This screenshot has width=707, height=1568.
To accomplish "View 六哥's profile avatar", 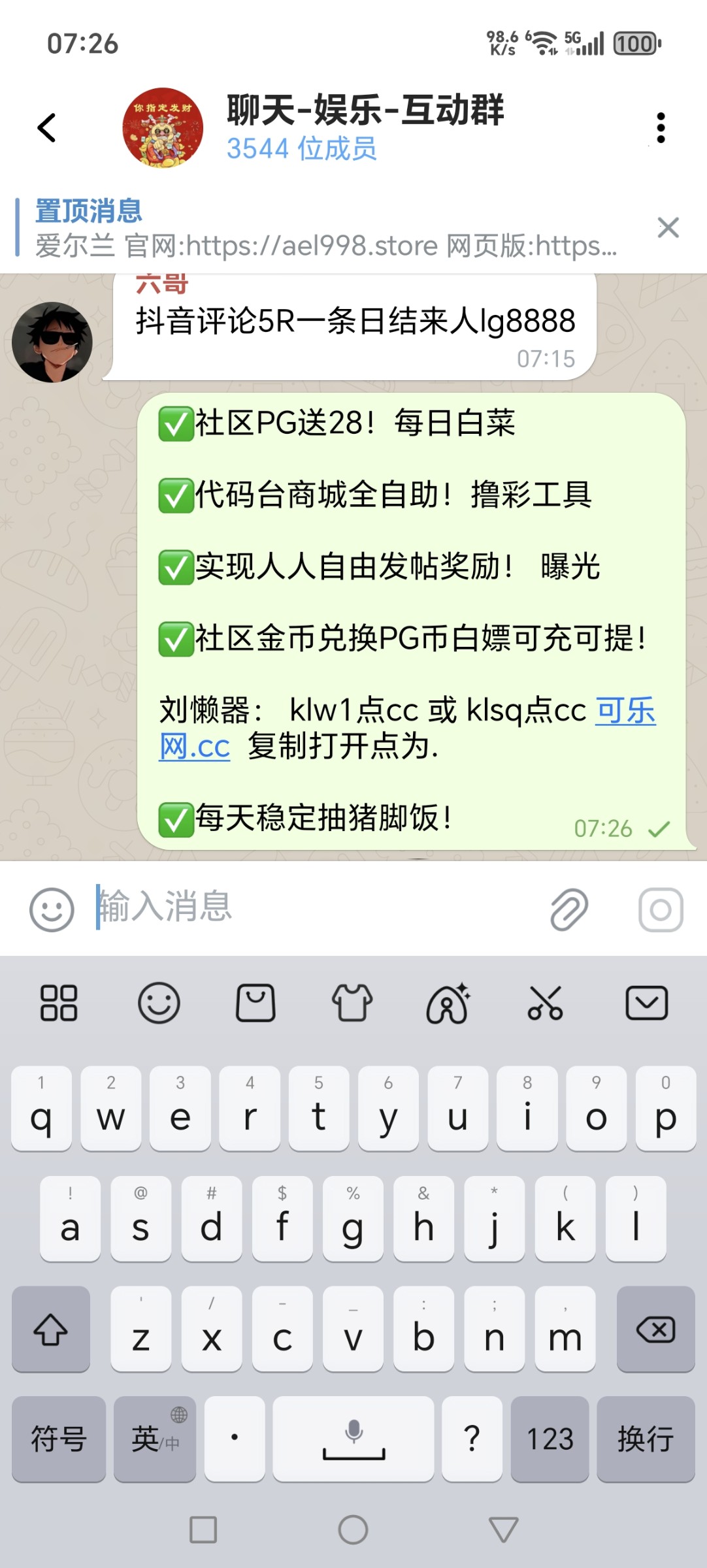I will coord(52,342).
